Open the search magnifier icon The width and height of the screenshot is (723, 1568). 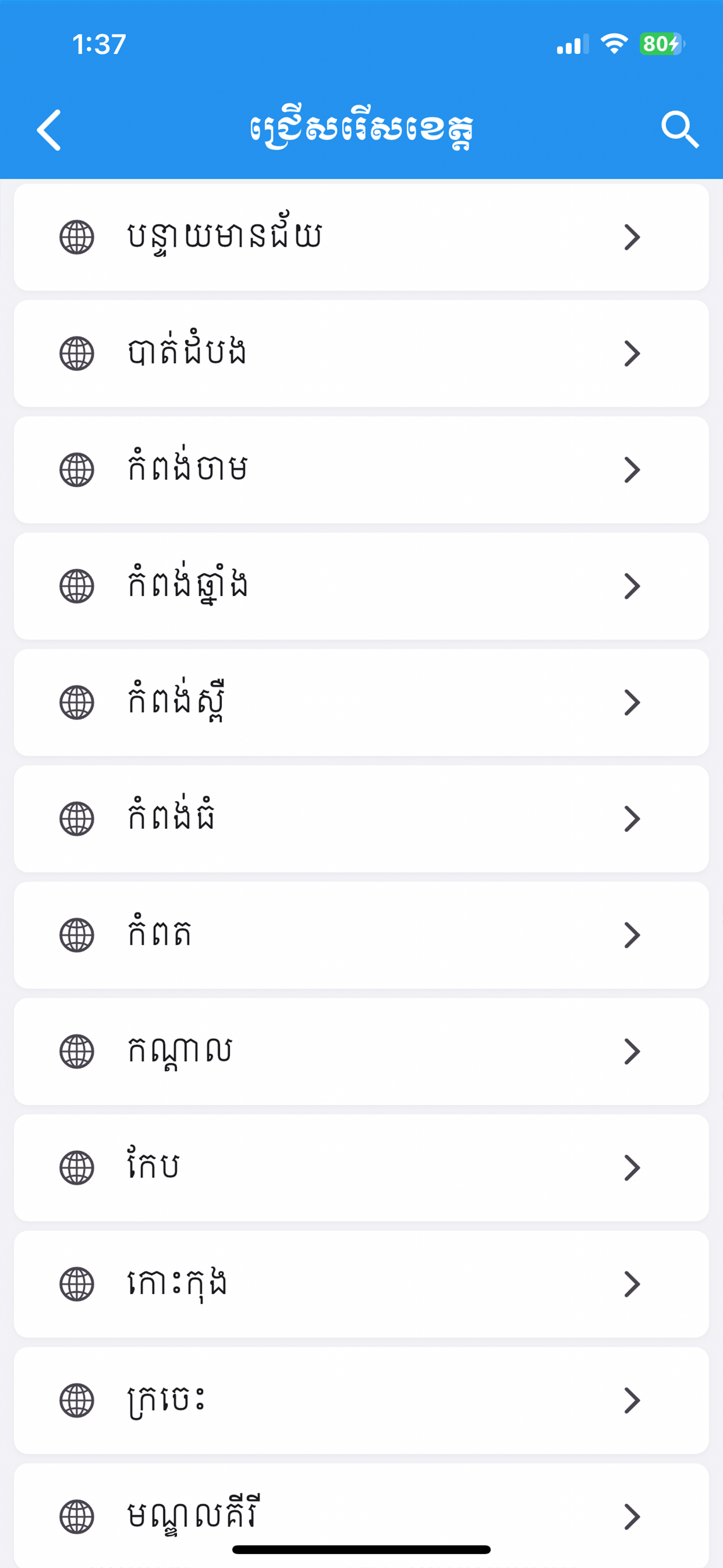(x=679, y=130)
